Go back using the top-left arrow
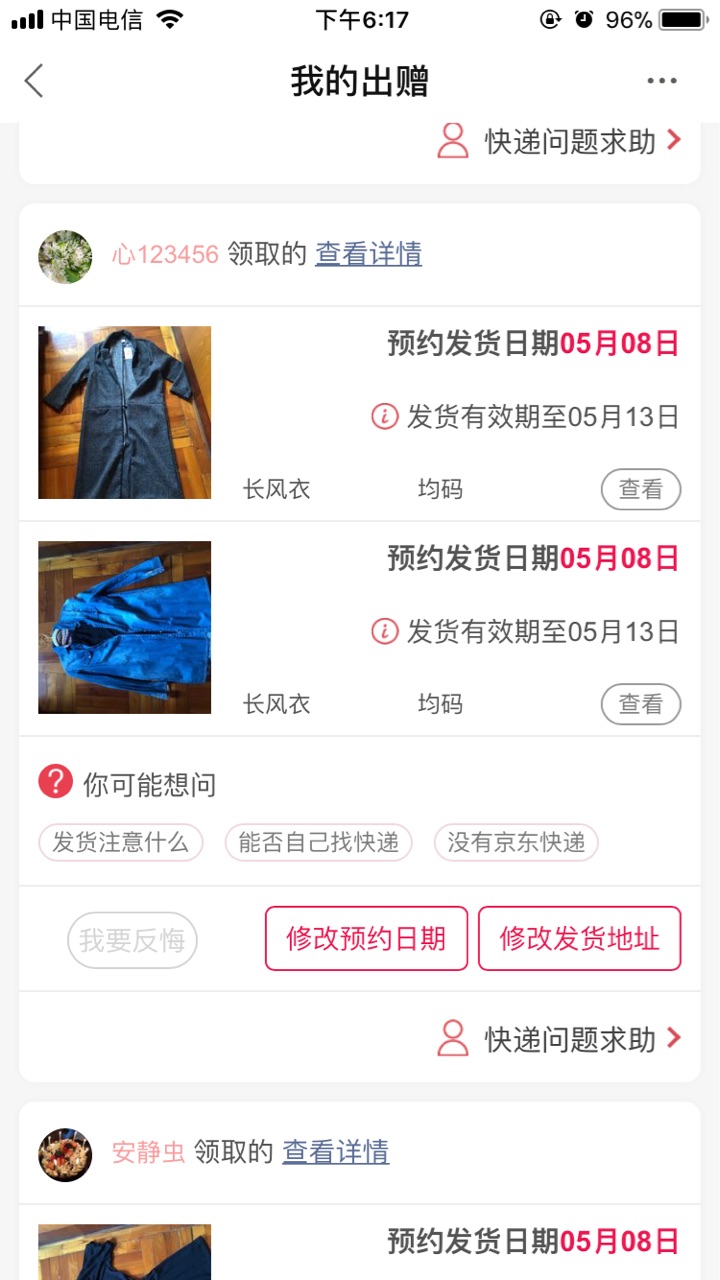Screen dimensions: 720x1280 click(x=34, y=81)
